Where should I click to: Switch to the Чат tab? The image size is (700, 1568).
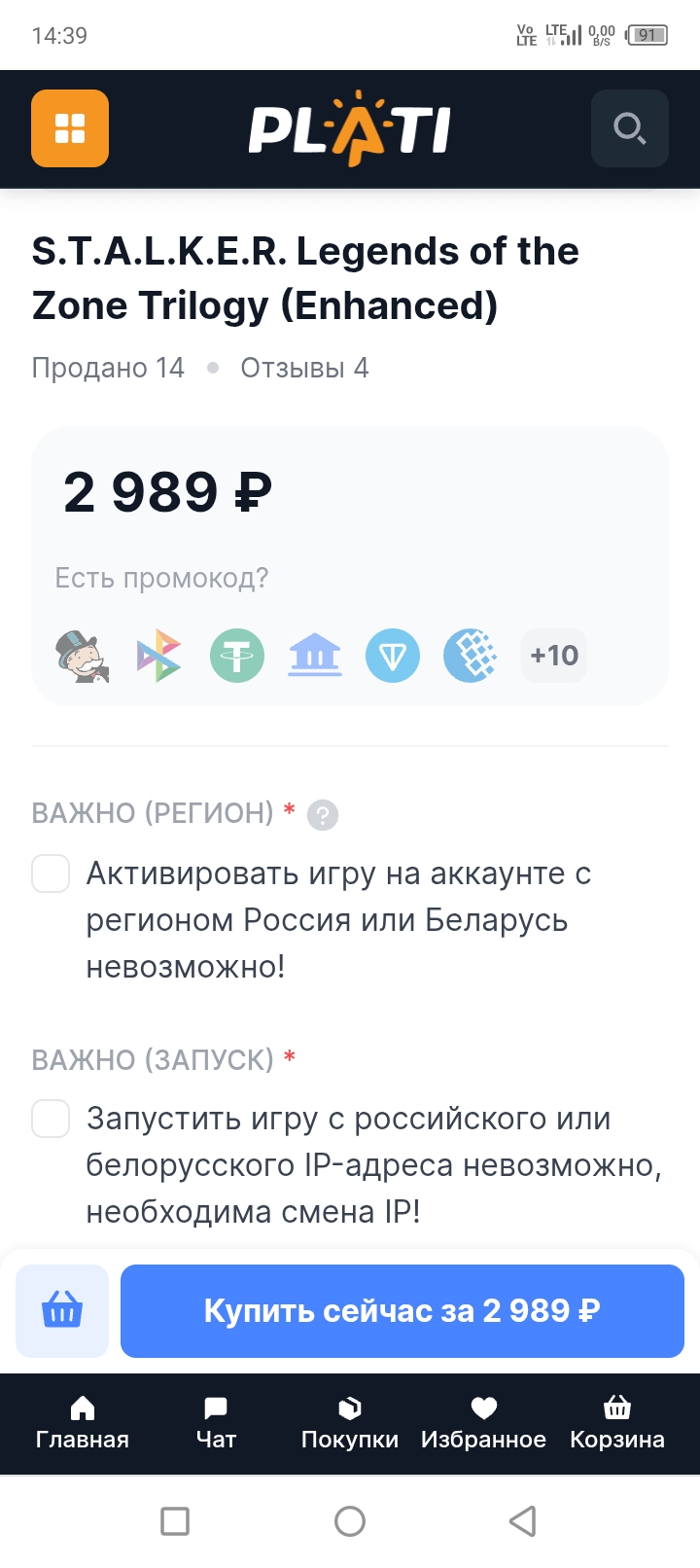click(x=216, y=1423)
